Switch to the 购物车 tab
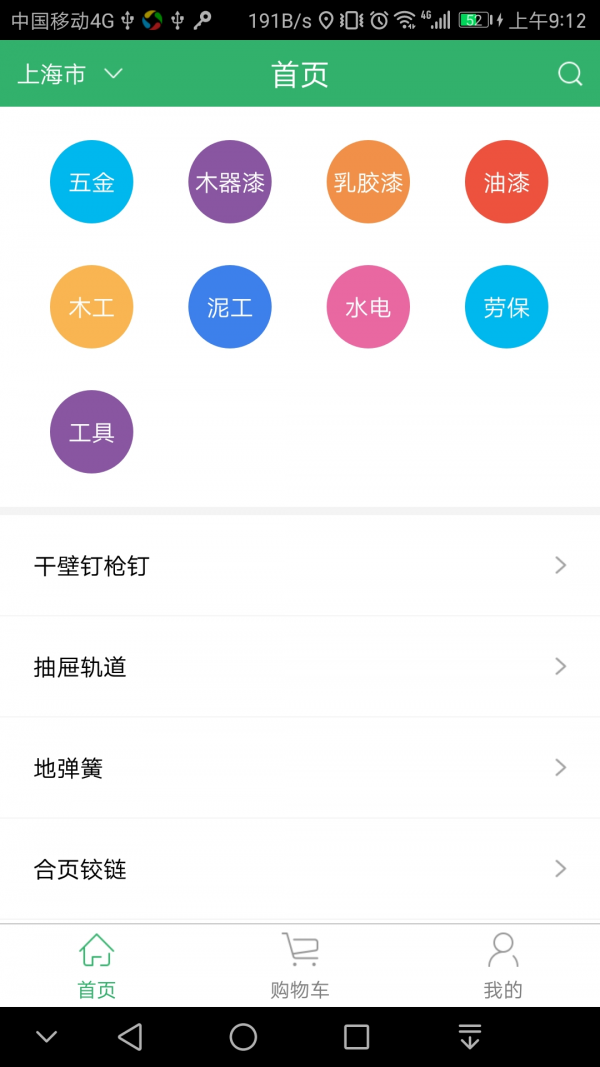Screen dimensions: 600x1067 [x=300, y=966]
